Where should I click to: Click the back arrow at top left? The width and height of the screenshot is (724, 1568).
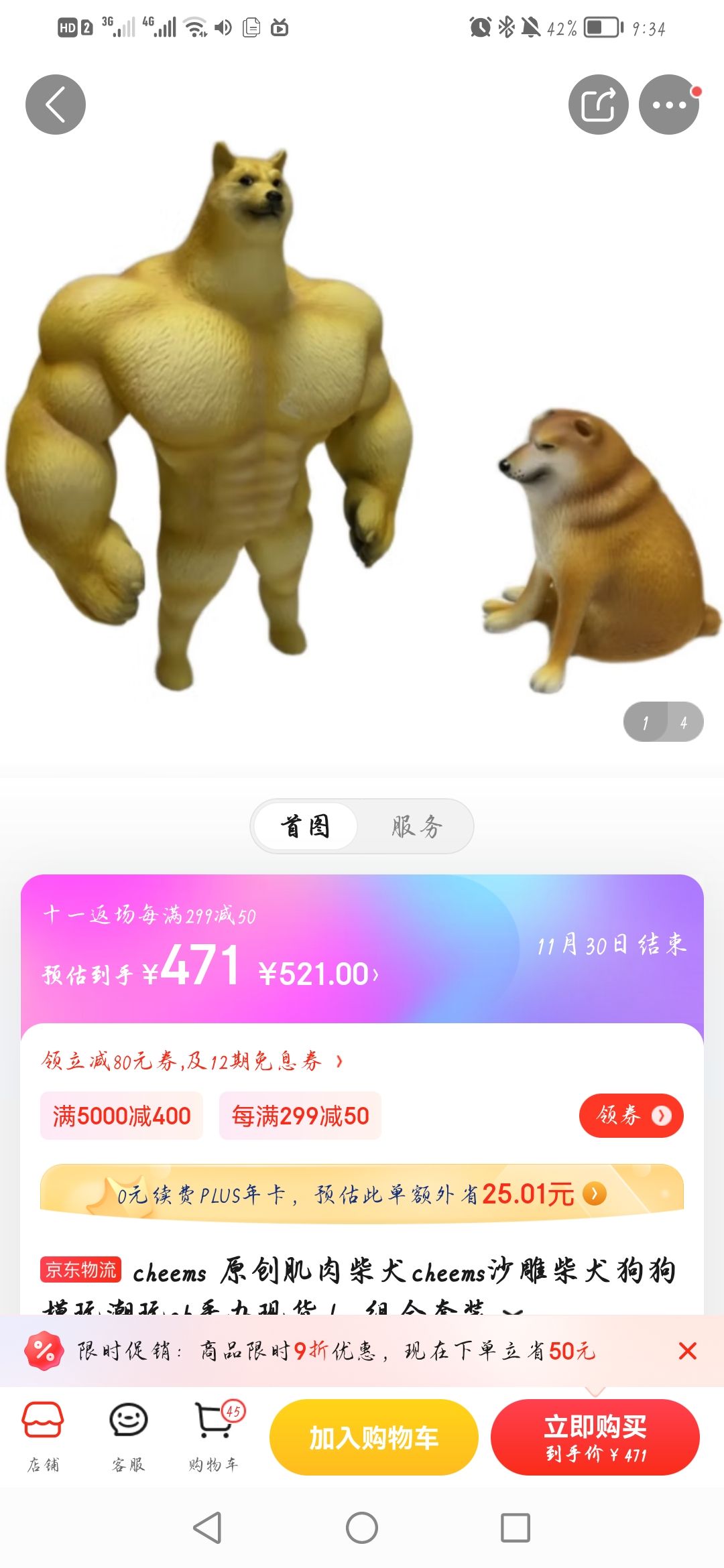(56, 105)
